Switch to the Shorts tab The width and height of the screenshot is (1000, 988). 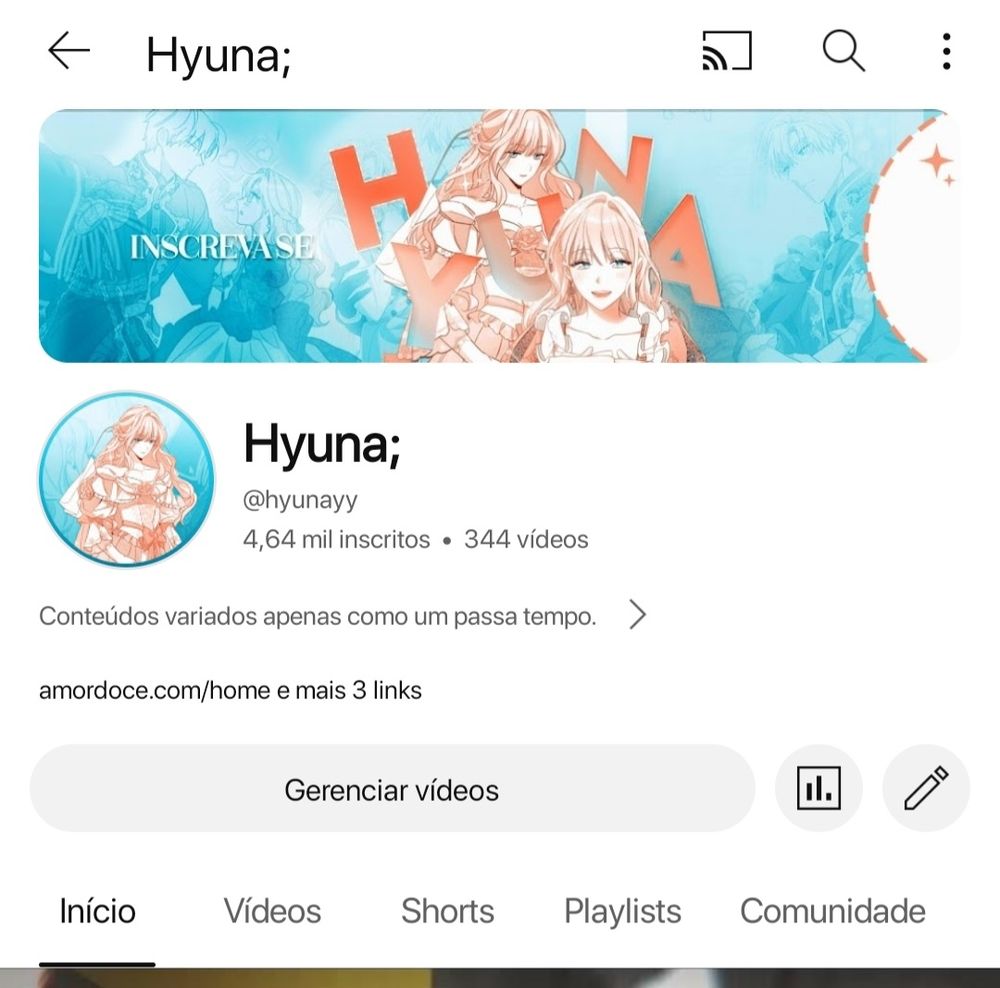tap(447, 911)
